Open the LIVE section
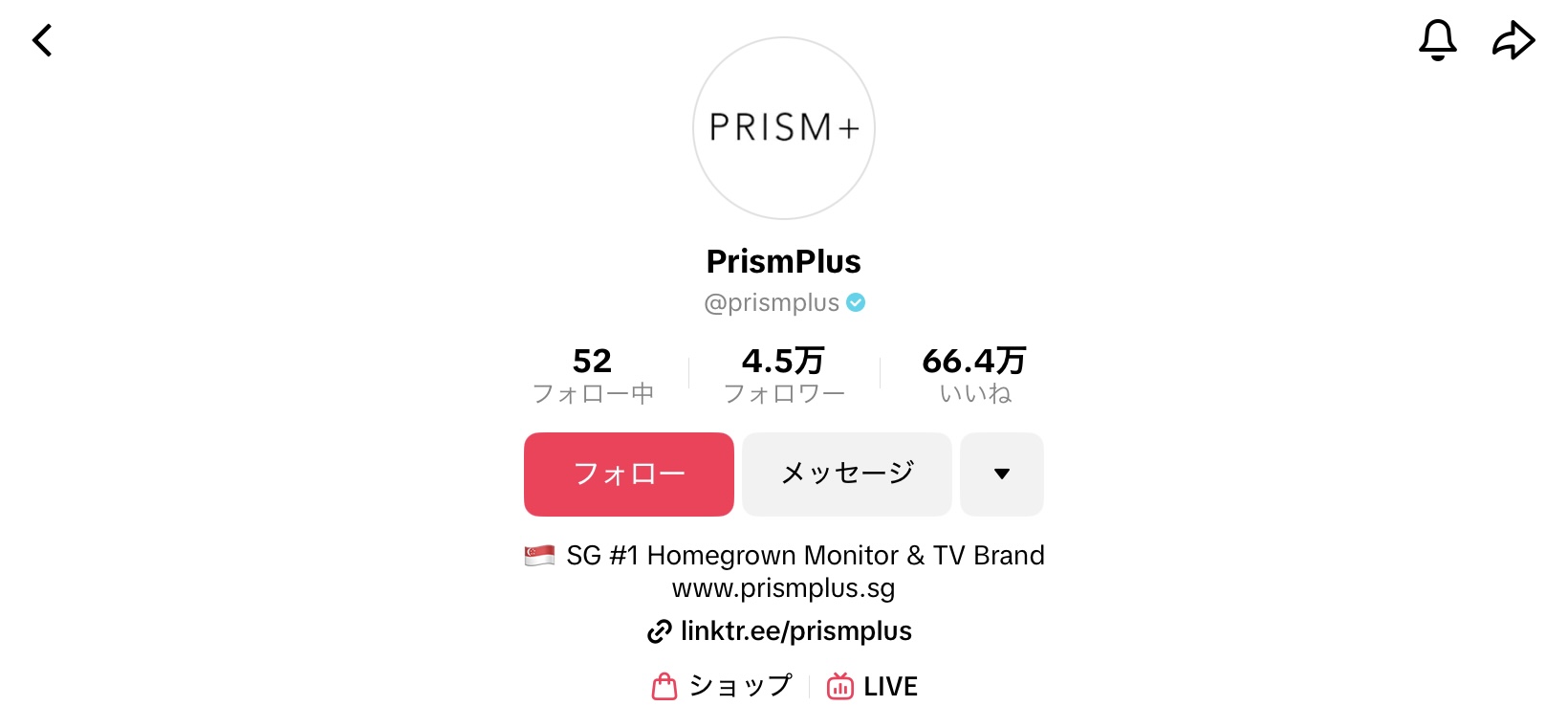 (x=872, y=686)
